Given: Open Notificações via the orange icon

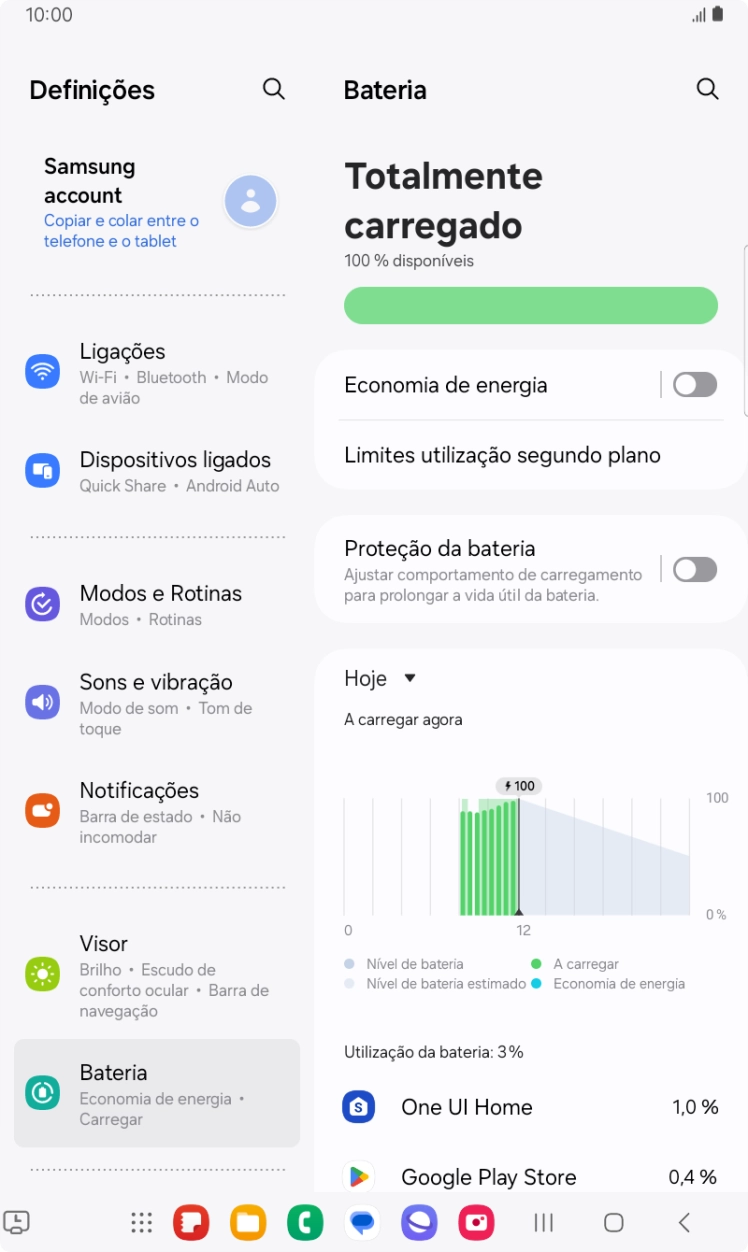Looking at the screenshot, I should [x=43, y=810].
